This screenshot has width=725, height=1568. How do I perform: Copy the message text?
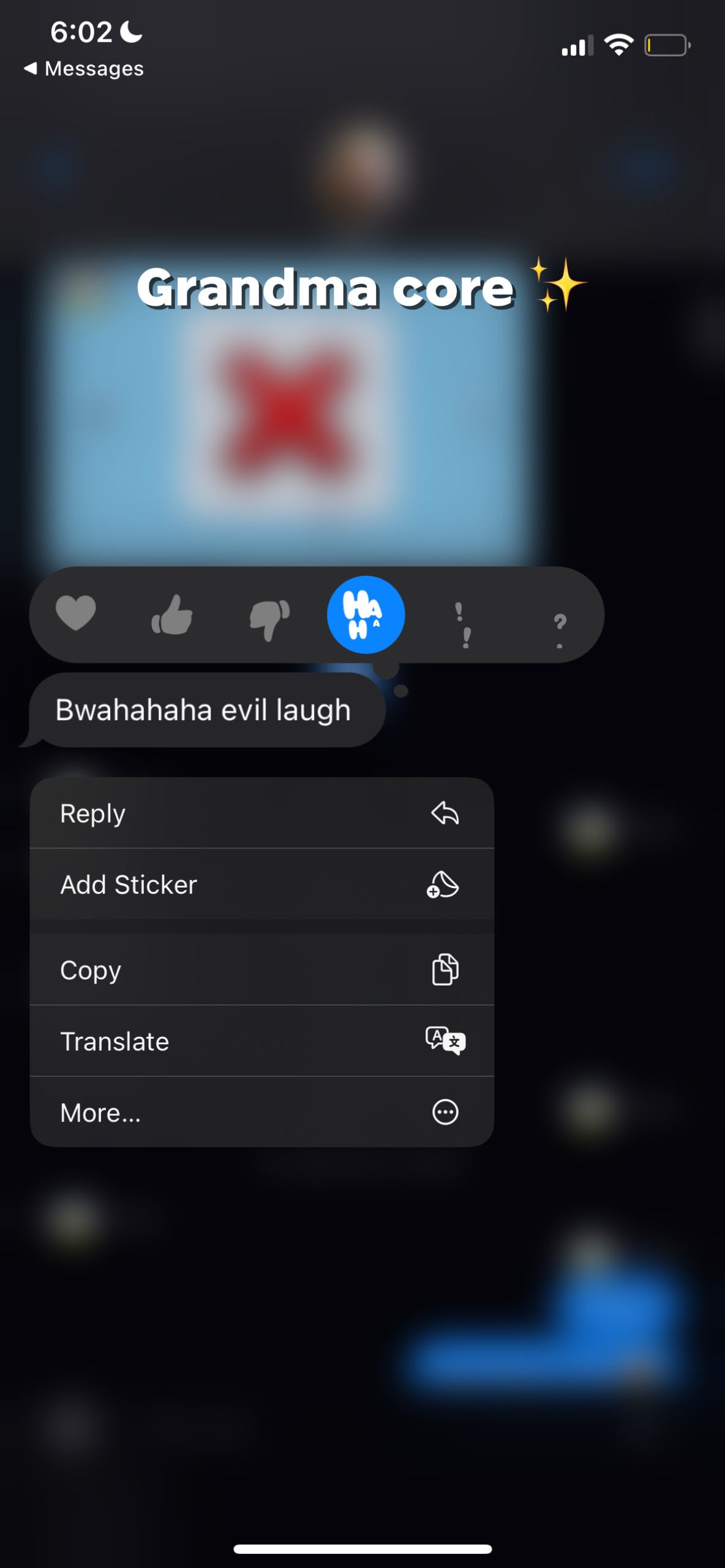click(x=262, y=970)
